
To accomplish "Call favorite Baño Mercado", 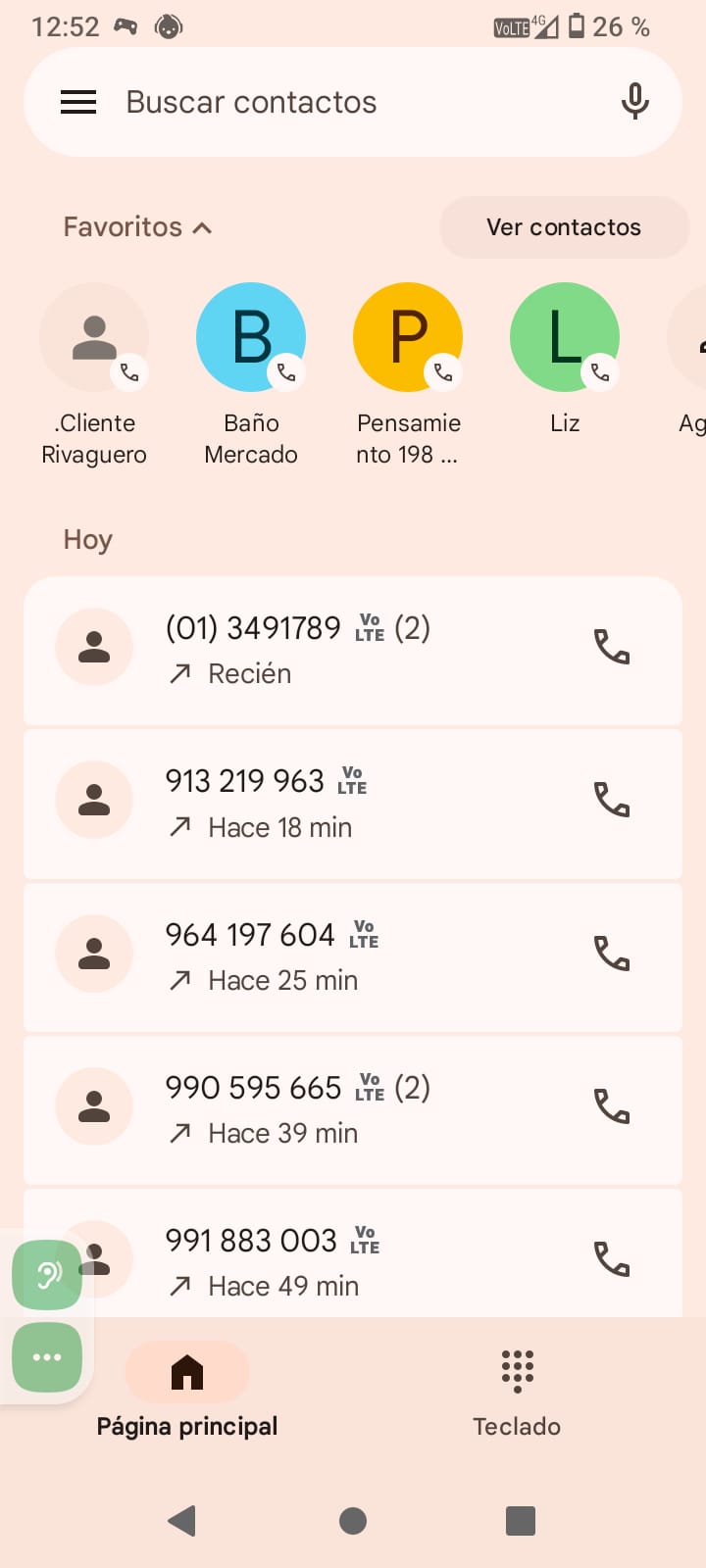I will (x=251, y=338).
